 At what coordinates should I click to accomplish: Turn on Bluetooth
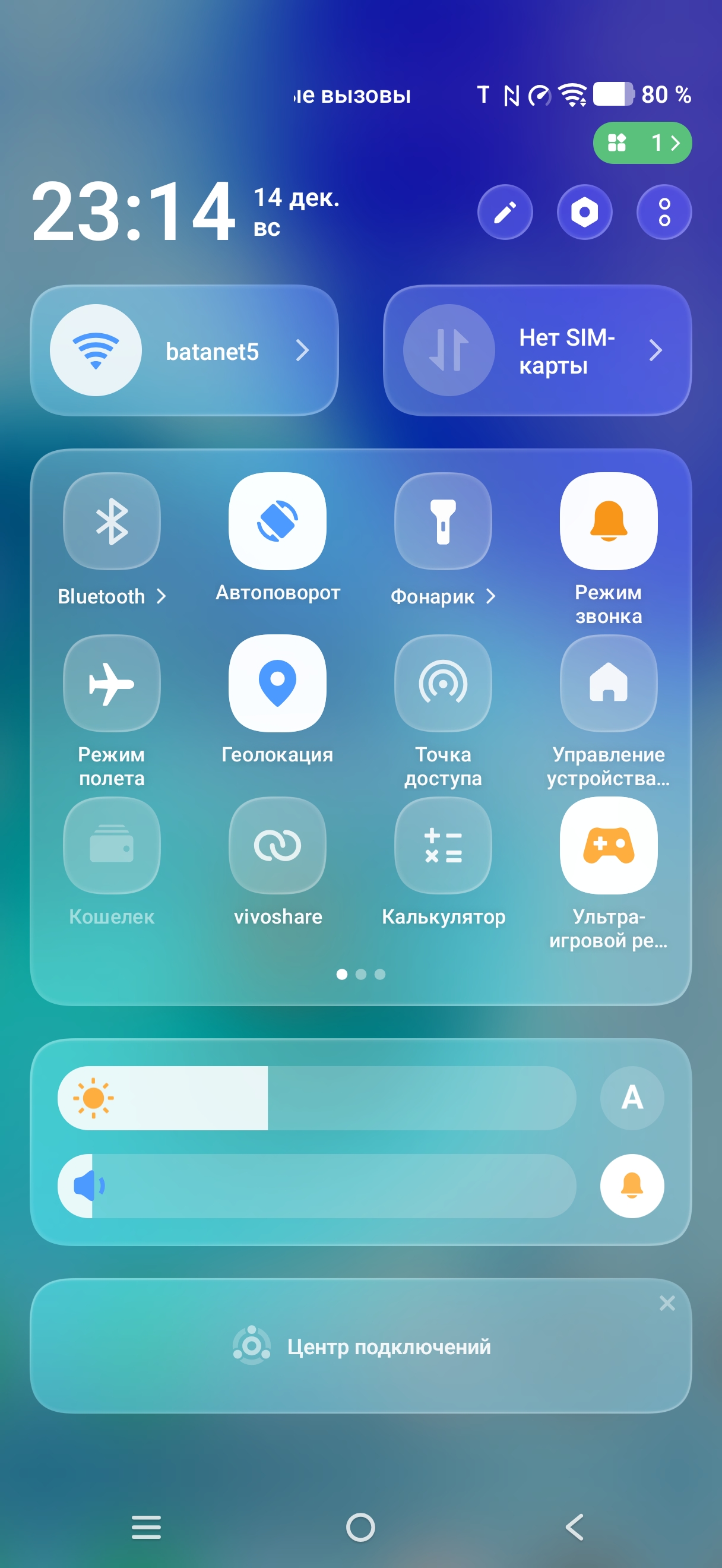pyautogui.click(x=112, y=521)
